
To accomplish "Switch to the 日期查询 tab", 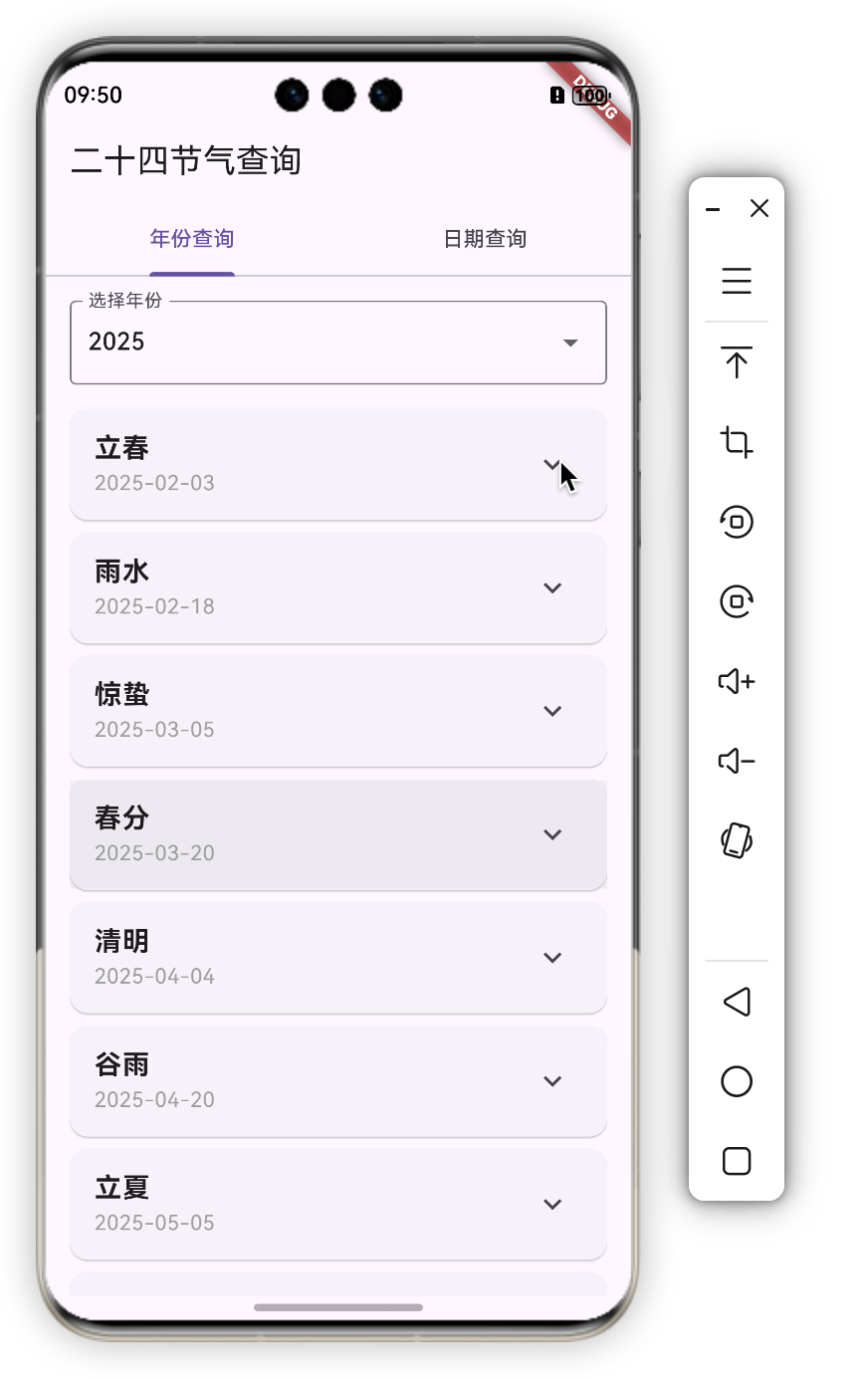I will pos(485,239).
